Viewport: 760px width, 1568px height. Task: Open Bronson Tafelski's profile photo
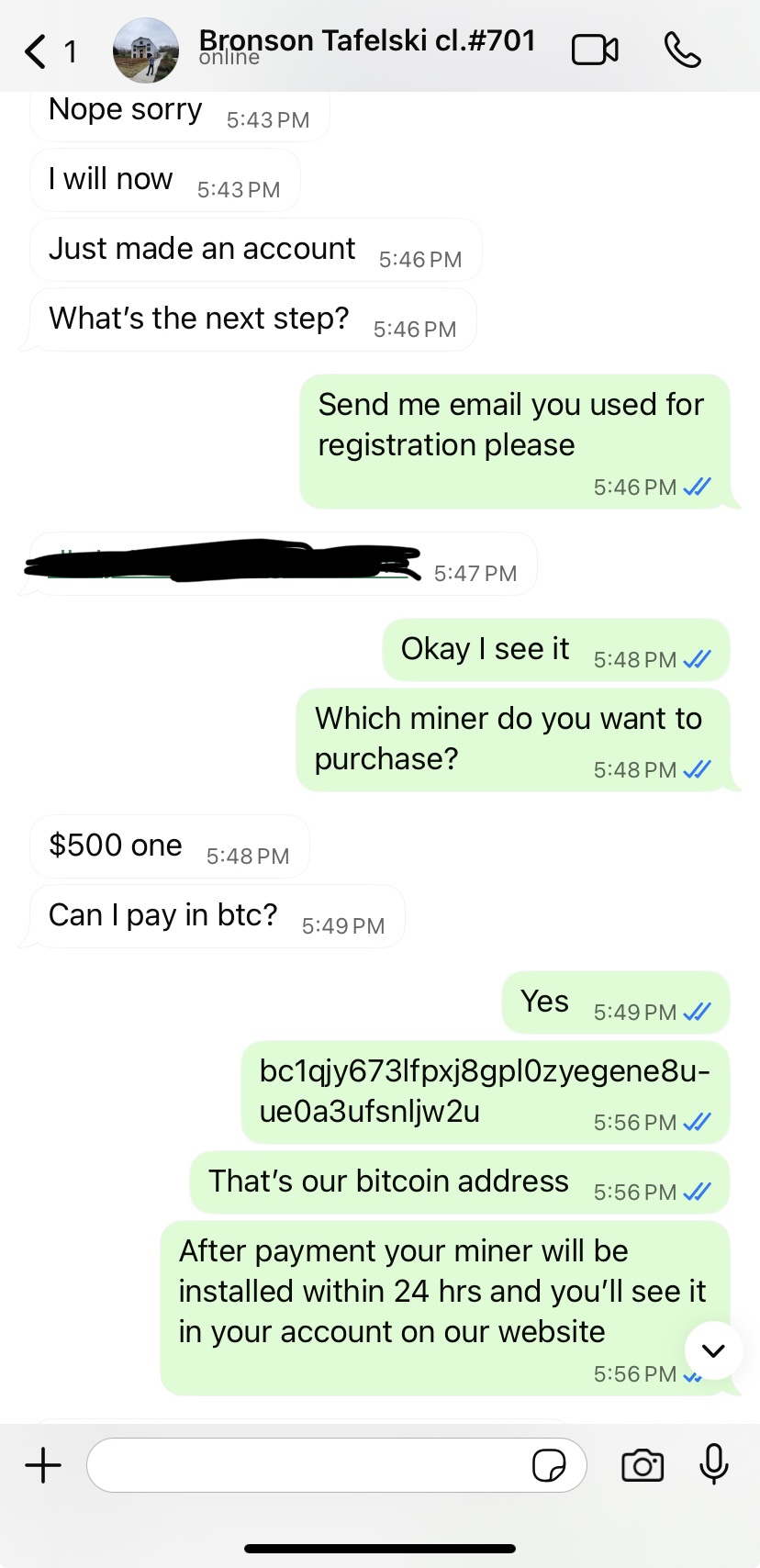point(145,50)
